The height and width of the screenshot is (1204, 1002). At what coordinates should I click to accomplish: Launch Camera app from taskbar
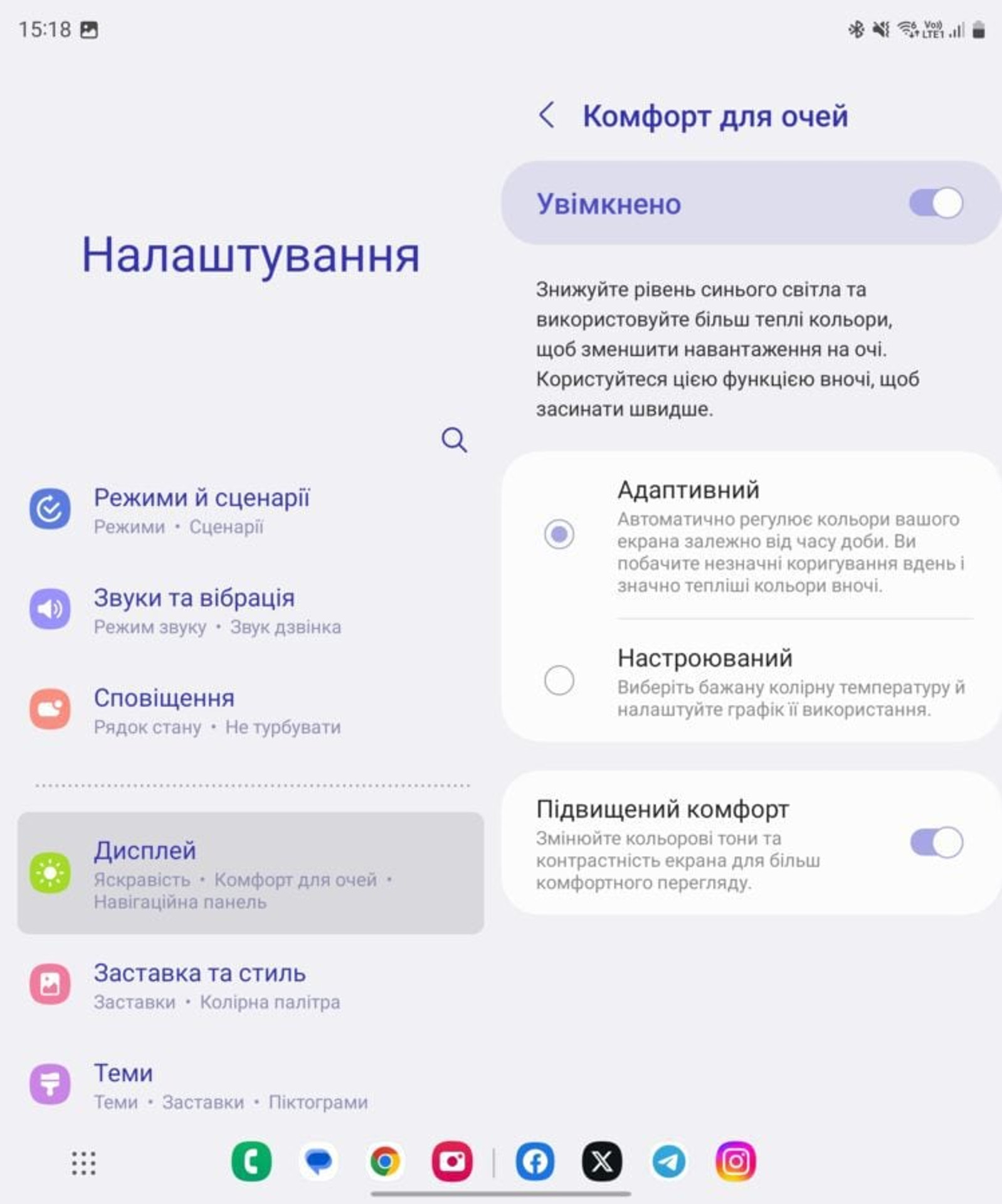coord(452,1161)
